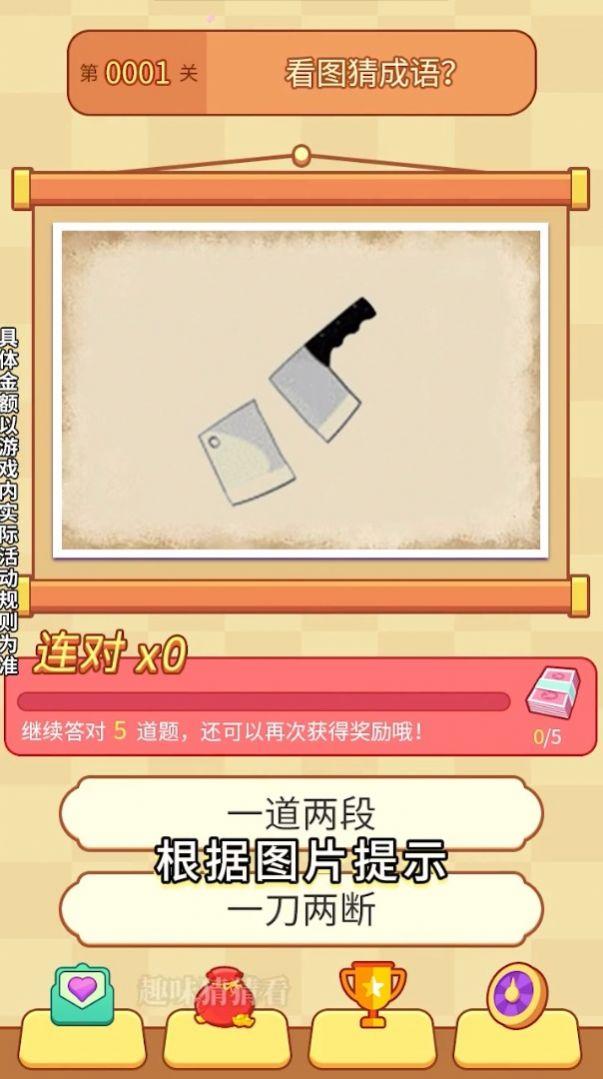Open the trophy leaderboard

(372, 994)
